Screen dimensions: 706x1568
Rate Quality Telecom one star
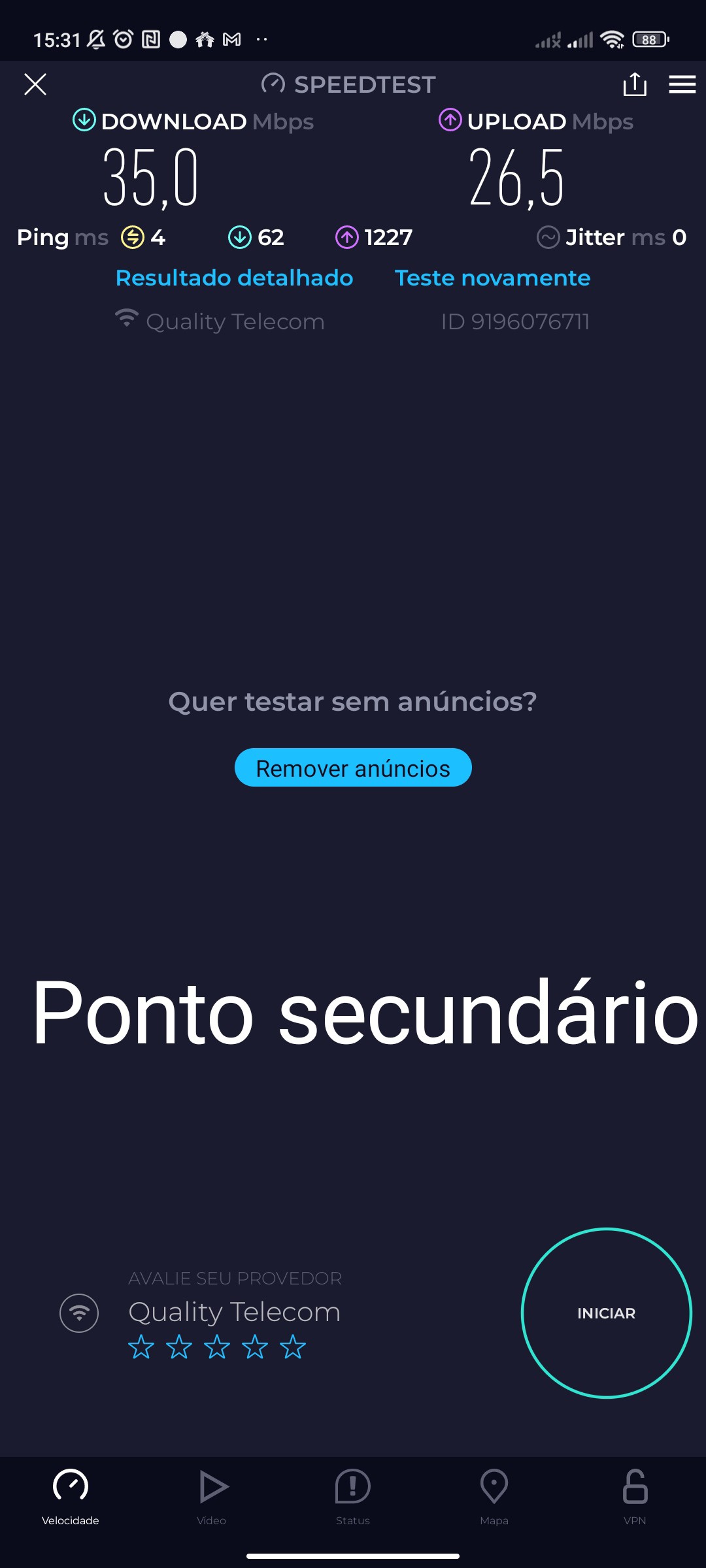pyautogui.click(x=141, y=1347)
